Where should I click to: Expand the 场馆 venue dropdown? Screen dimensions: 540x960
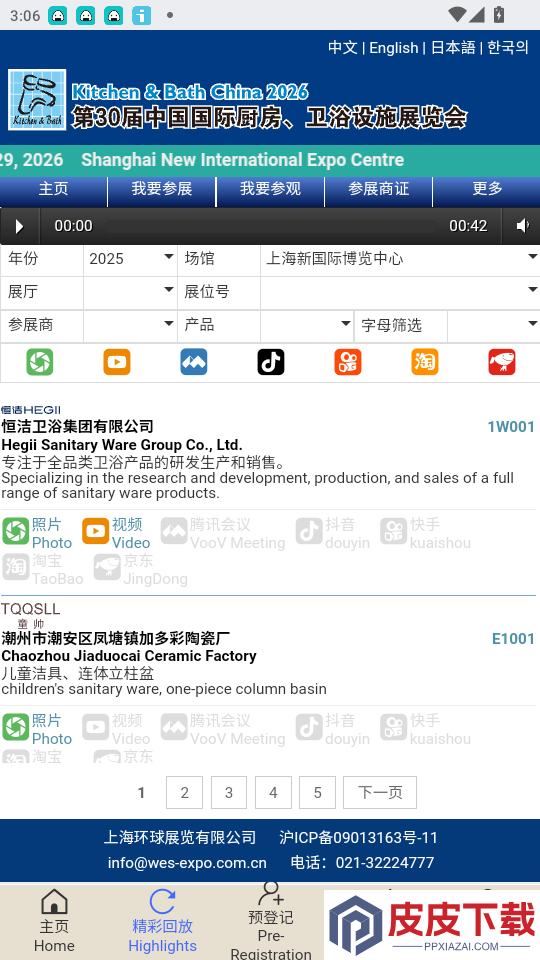400,259
